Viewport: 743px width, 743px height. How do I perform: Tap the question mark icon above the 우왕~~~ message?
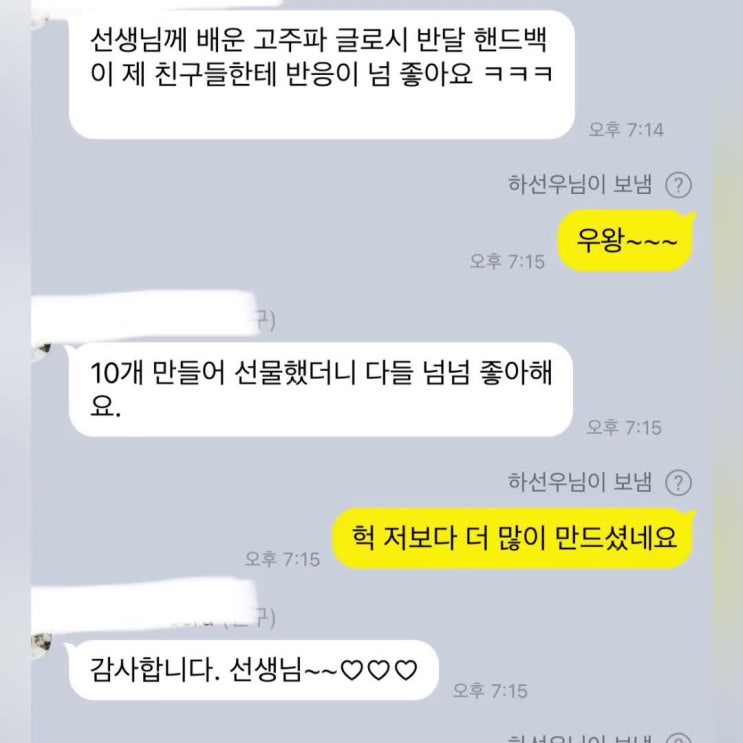(x=679, y=185)
